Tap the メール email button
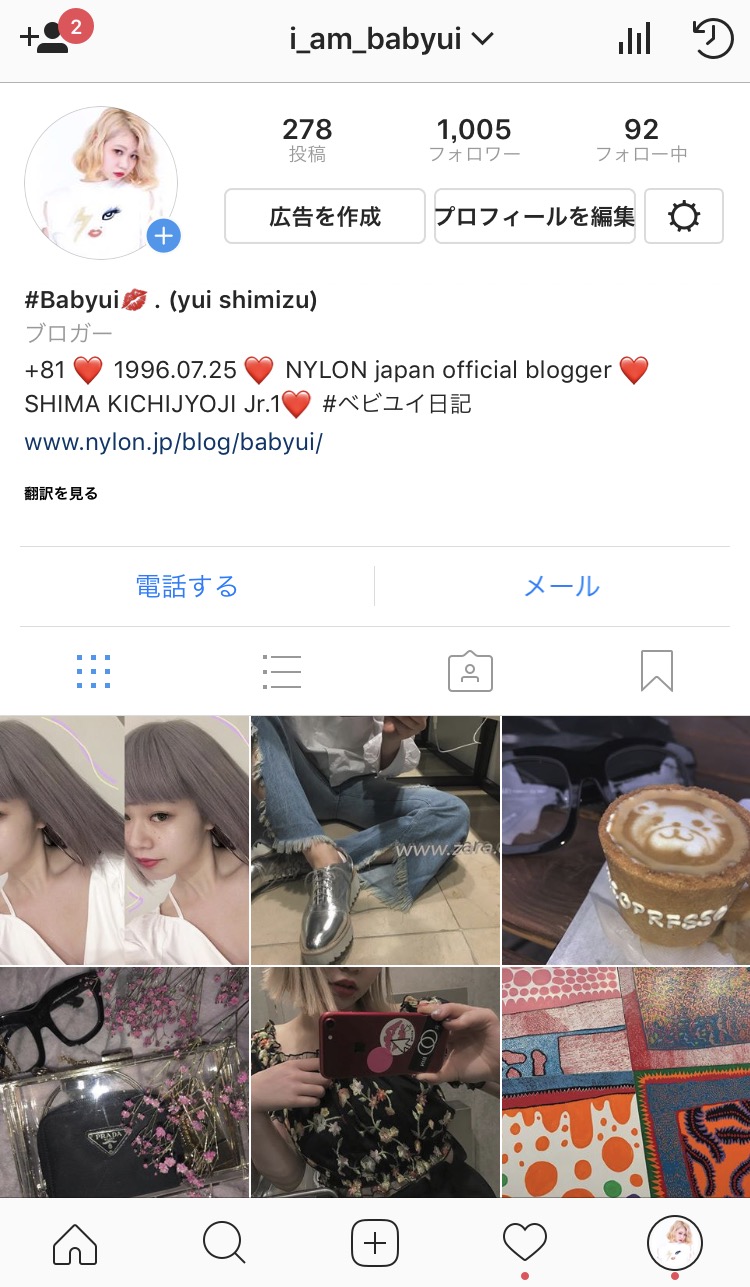 point(562,585)
